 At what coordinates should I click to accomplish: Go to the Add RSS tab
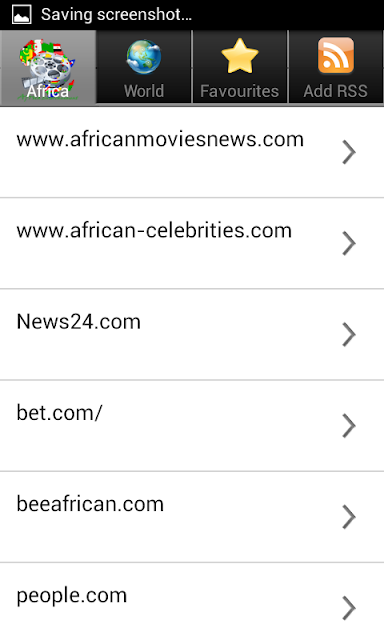click(x=336, y=67)
